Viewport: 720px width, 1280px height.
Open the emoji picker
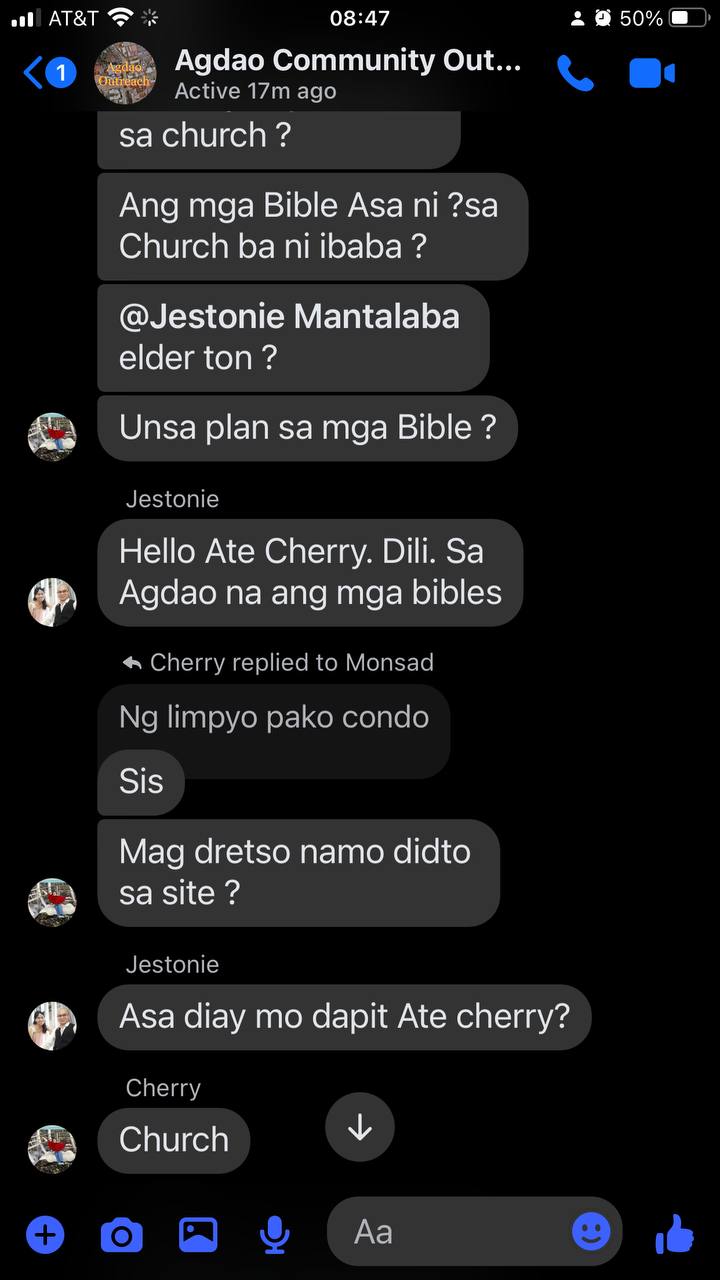pyautogui.click(x=591, y=1232)
